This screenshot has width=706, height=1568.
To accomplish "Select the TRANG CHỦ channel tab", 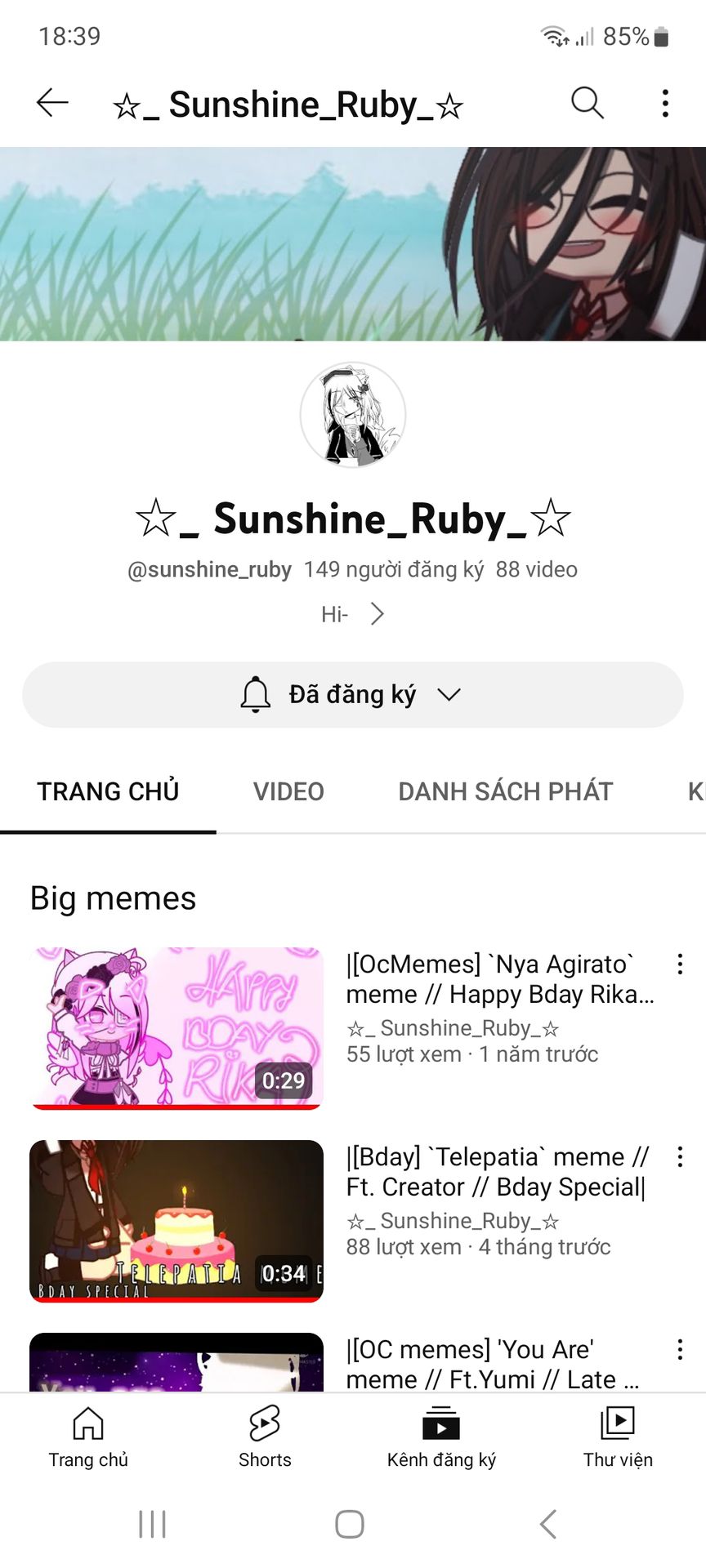I will pyautogui.click(x=108, y=791).
